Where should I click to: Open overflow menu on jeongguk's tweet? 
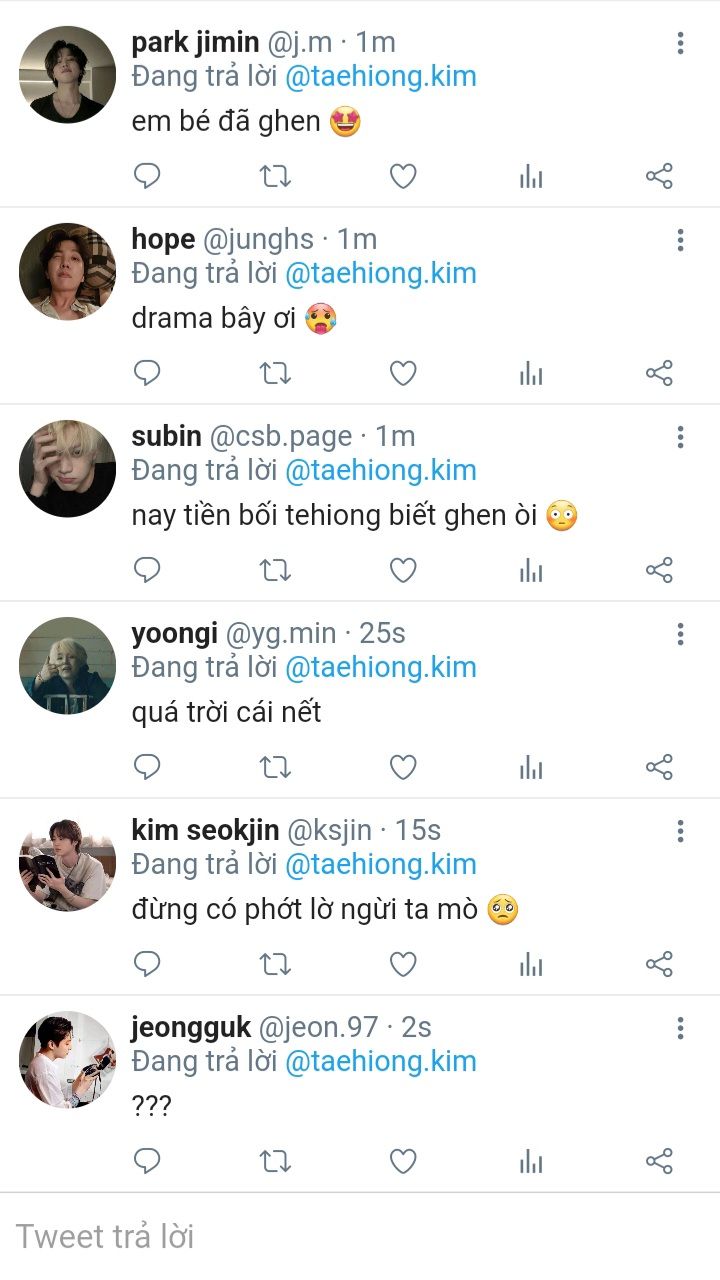point(680,1028)
